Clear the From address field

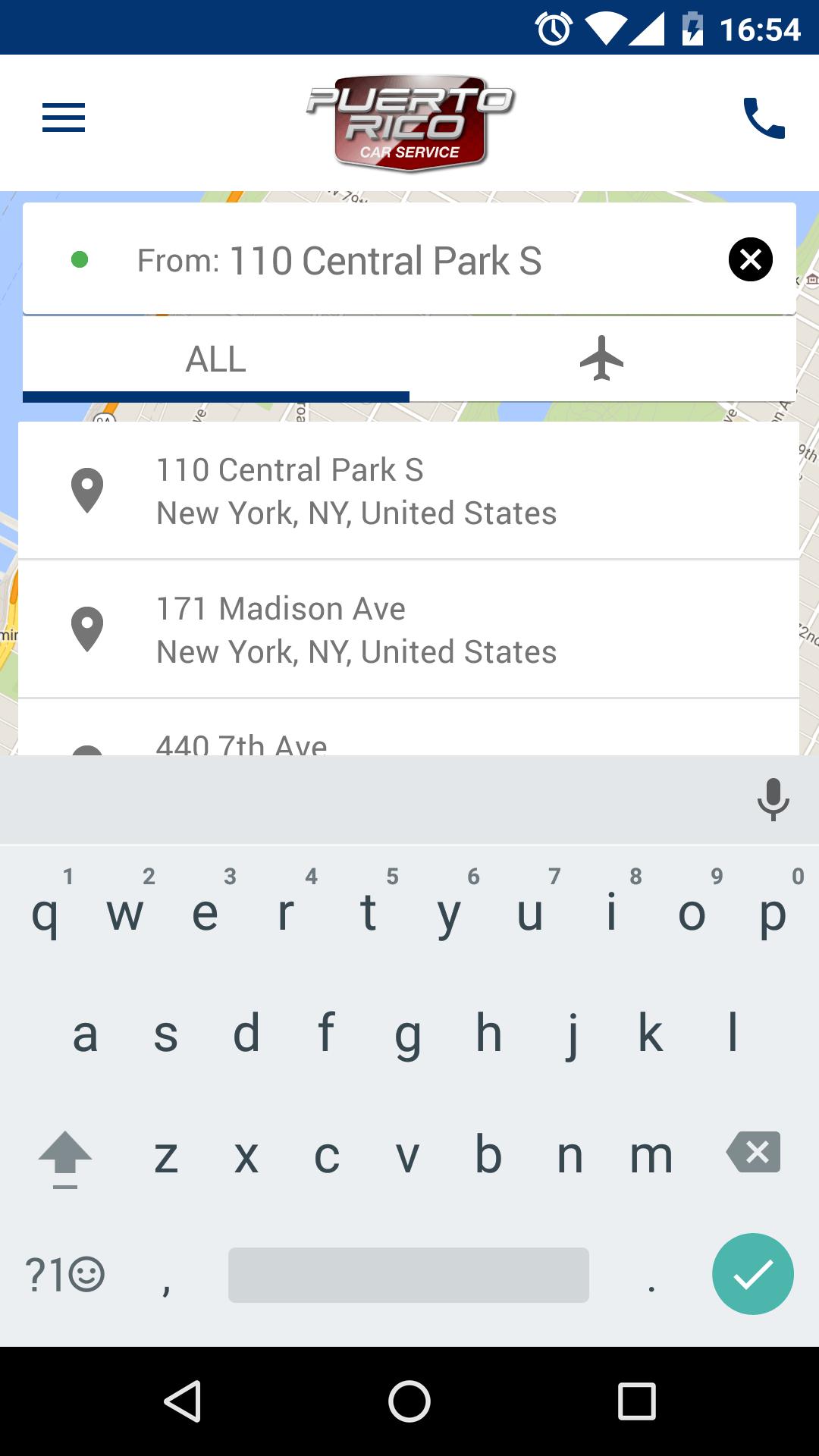tap(751, 259)
